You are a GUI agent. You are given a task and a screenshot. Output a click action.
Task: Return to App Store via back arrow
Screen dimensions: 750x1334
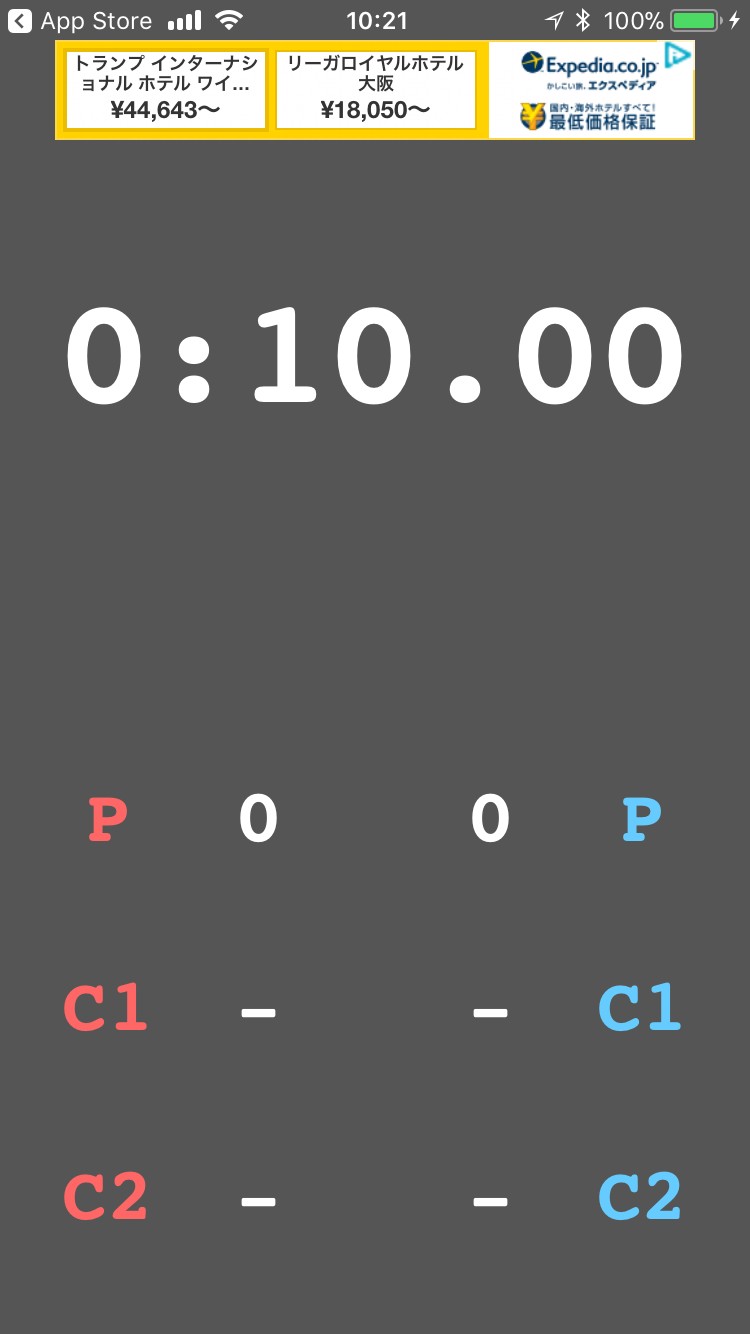pyautogui.click(x=20, y=20)
